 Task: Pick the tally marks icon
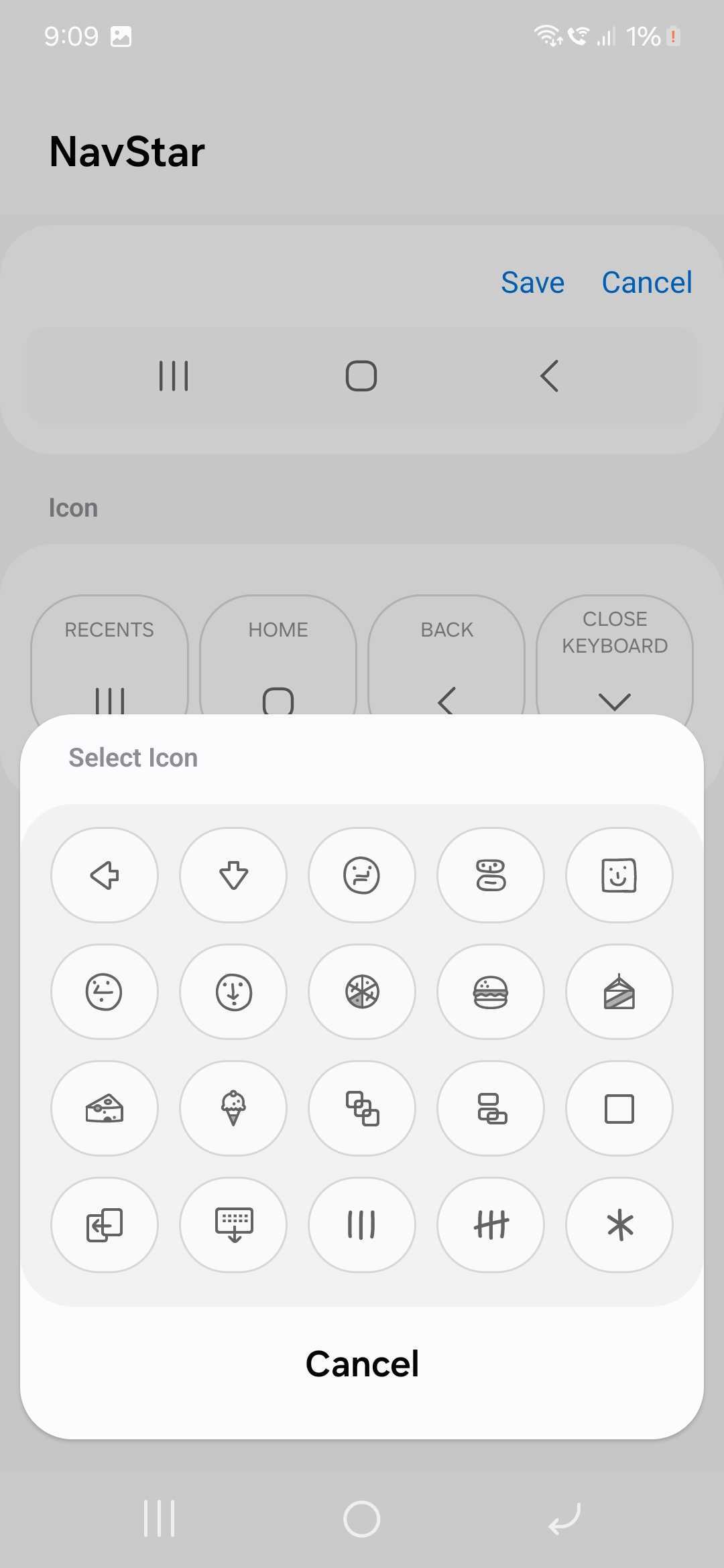(491, 1225)
